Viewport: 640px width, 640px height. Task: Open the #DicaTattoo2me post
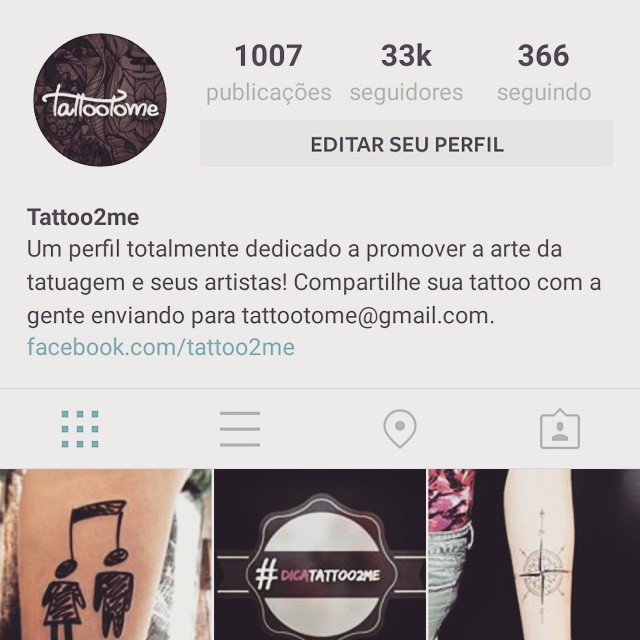click(x=320, y=555)
